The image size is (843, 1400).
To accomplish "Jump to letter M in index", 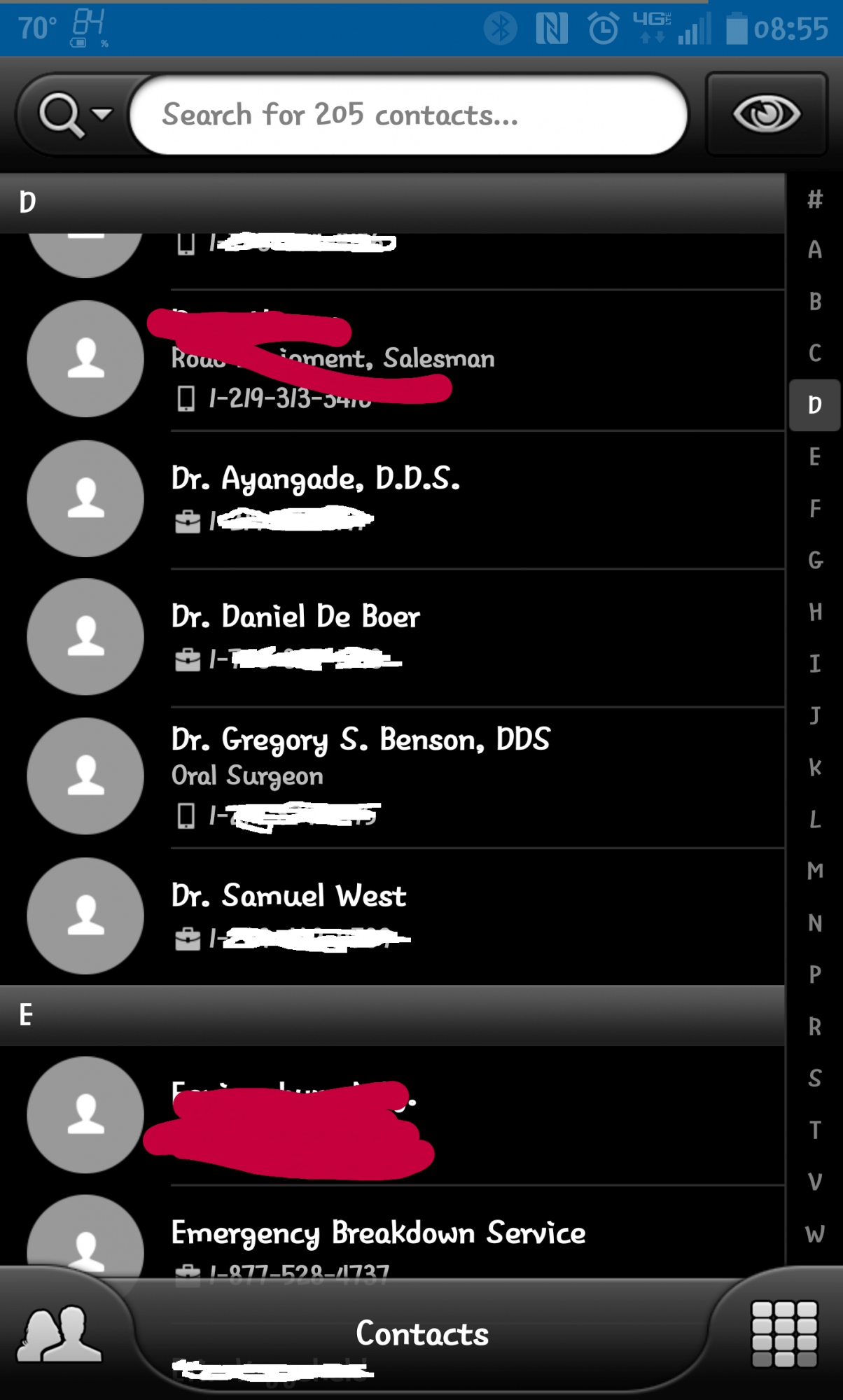I will [814, 871].
